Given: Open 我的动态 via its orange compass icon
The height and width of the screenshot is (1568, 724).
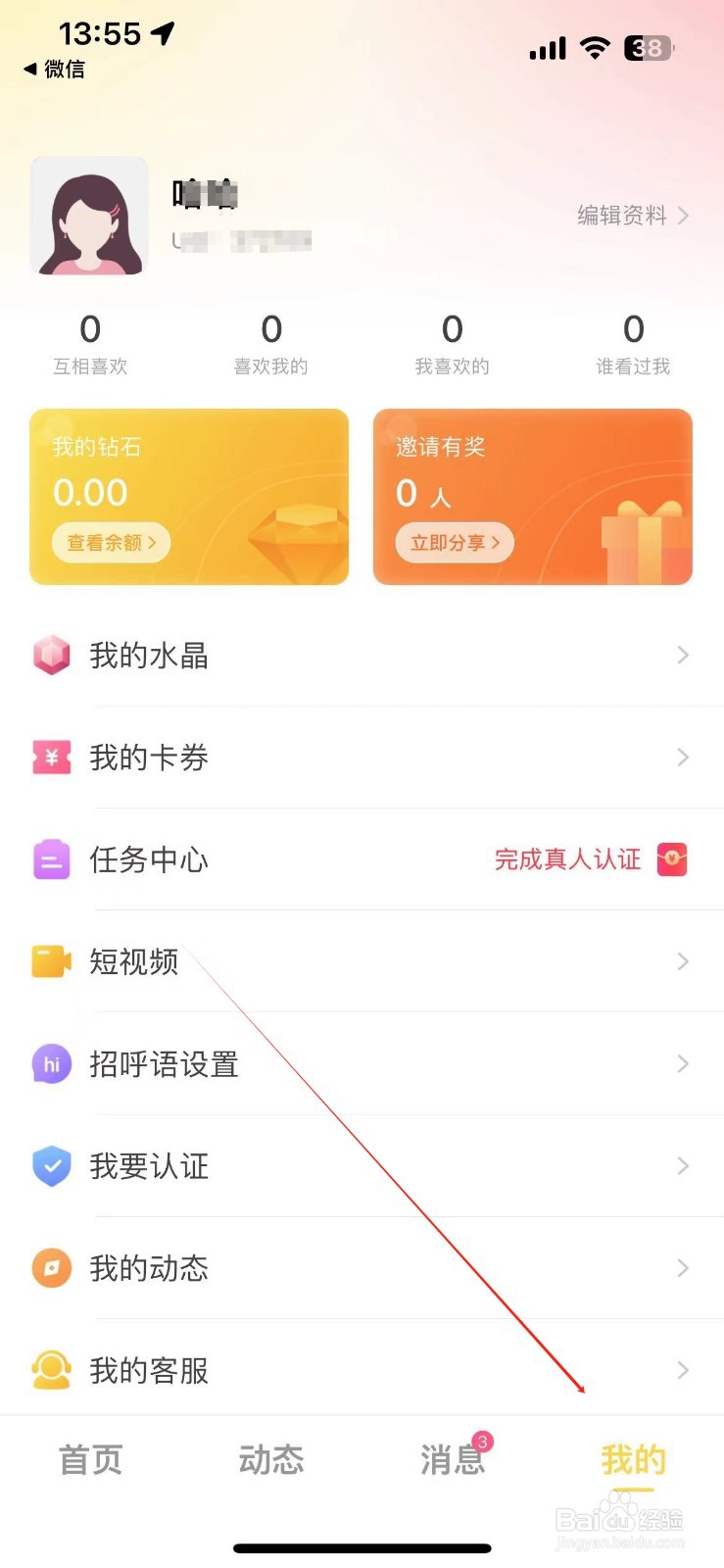Looking at the screenshot, I should pyautogui.click(x=51, y=1268).
